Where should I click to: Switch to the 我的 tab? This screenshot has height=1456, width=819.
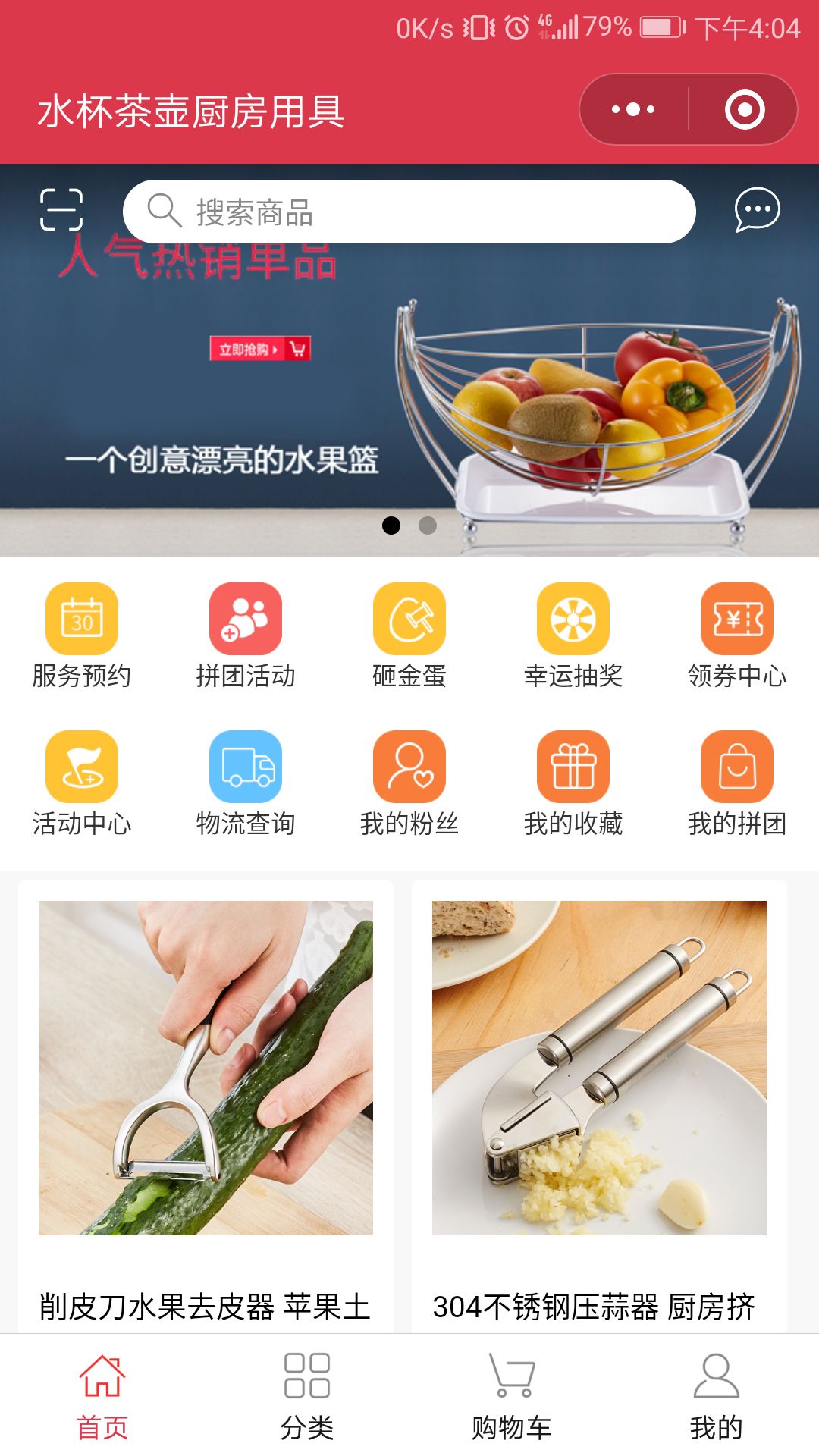[716, 1395]
